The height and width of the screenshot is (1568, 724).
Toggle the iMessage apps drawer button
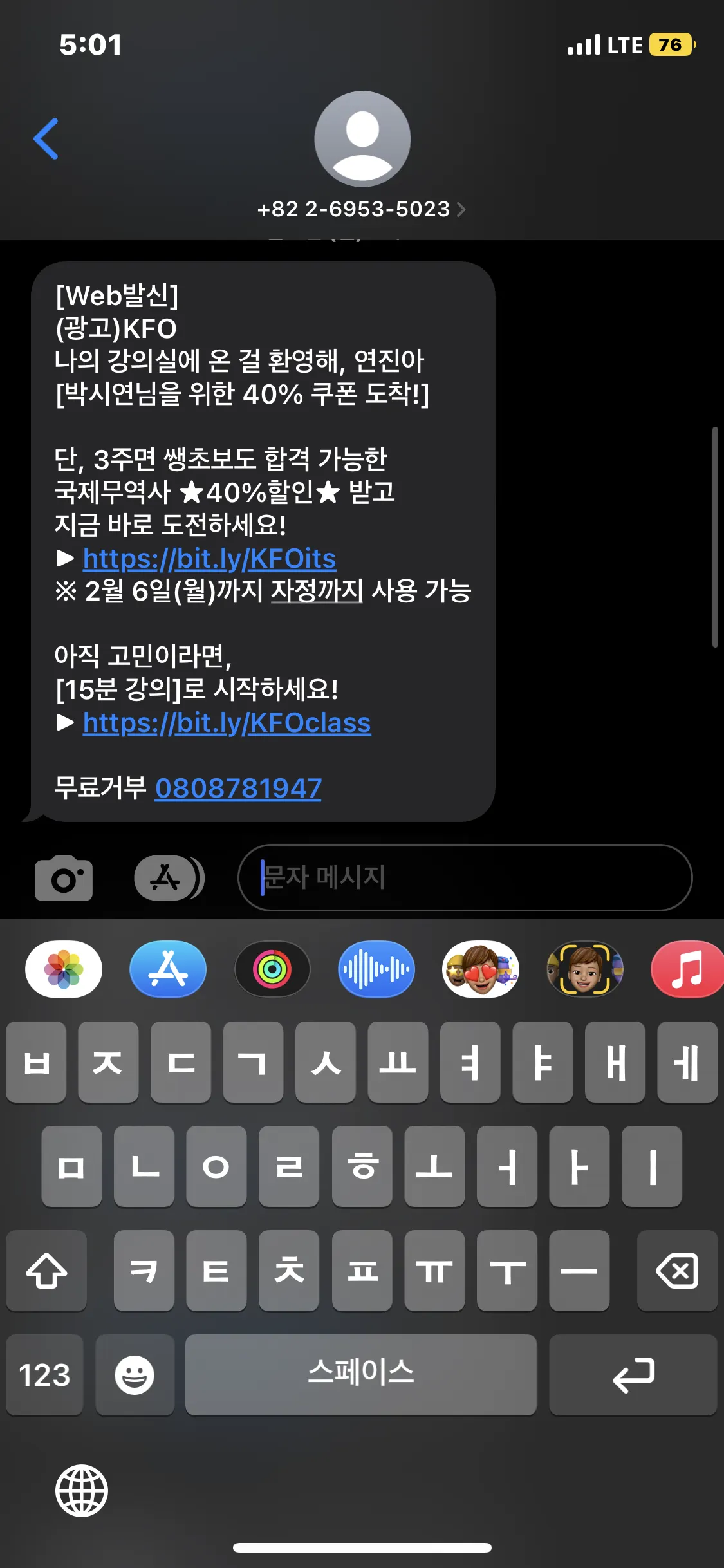169,878
